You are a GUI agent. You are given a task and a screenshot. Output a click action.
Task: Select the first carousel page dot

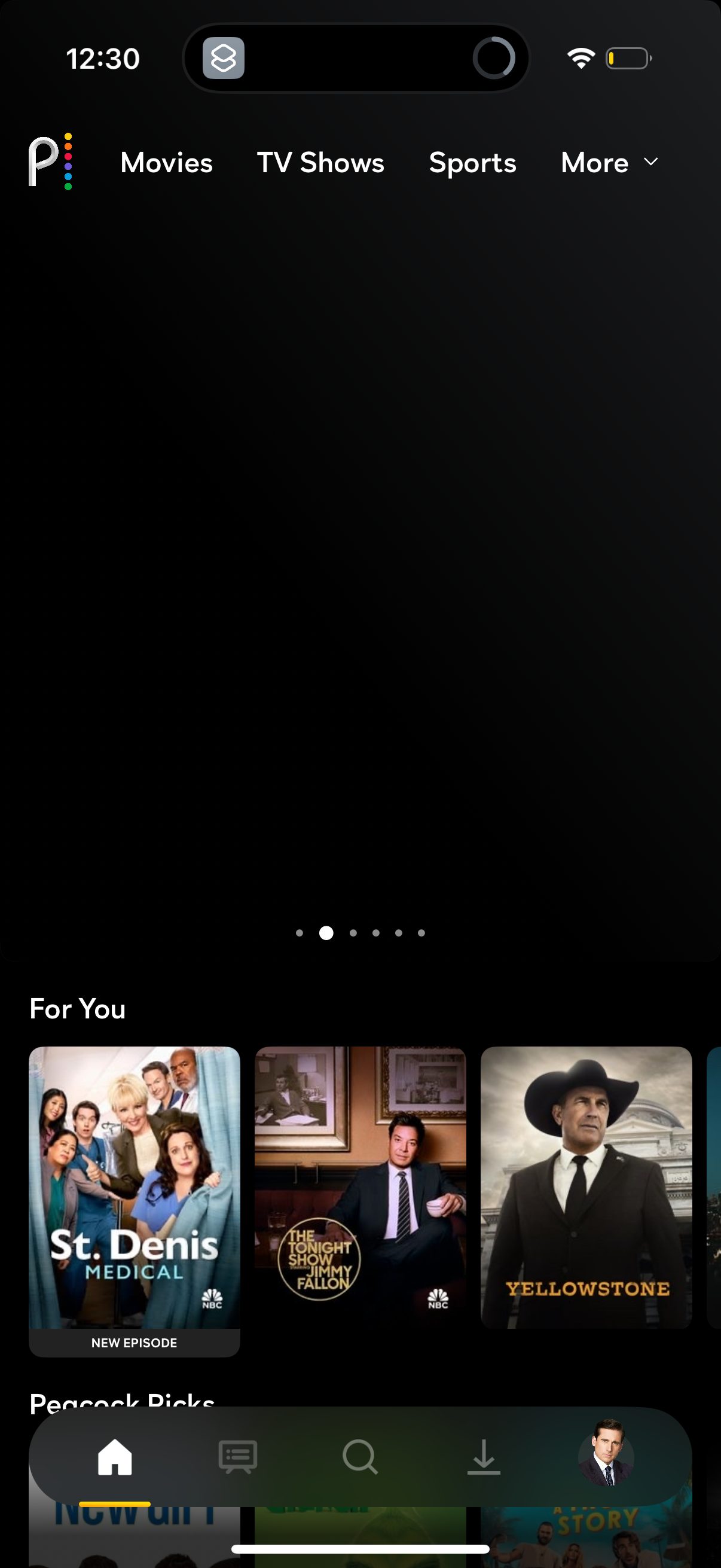click(x=300, y=933)
